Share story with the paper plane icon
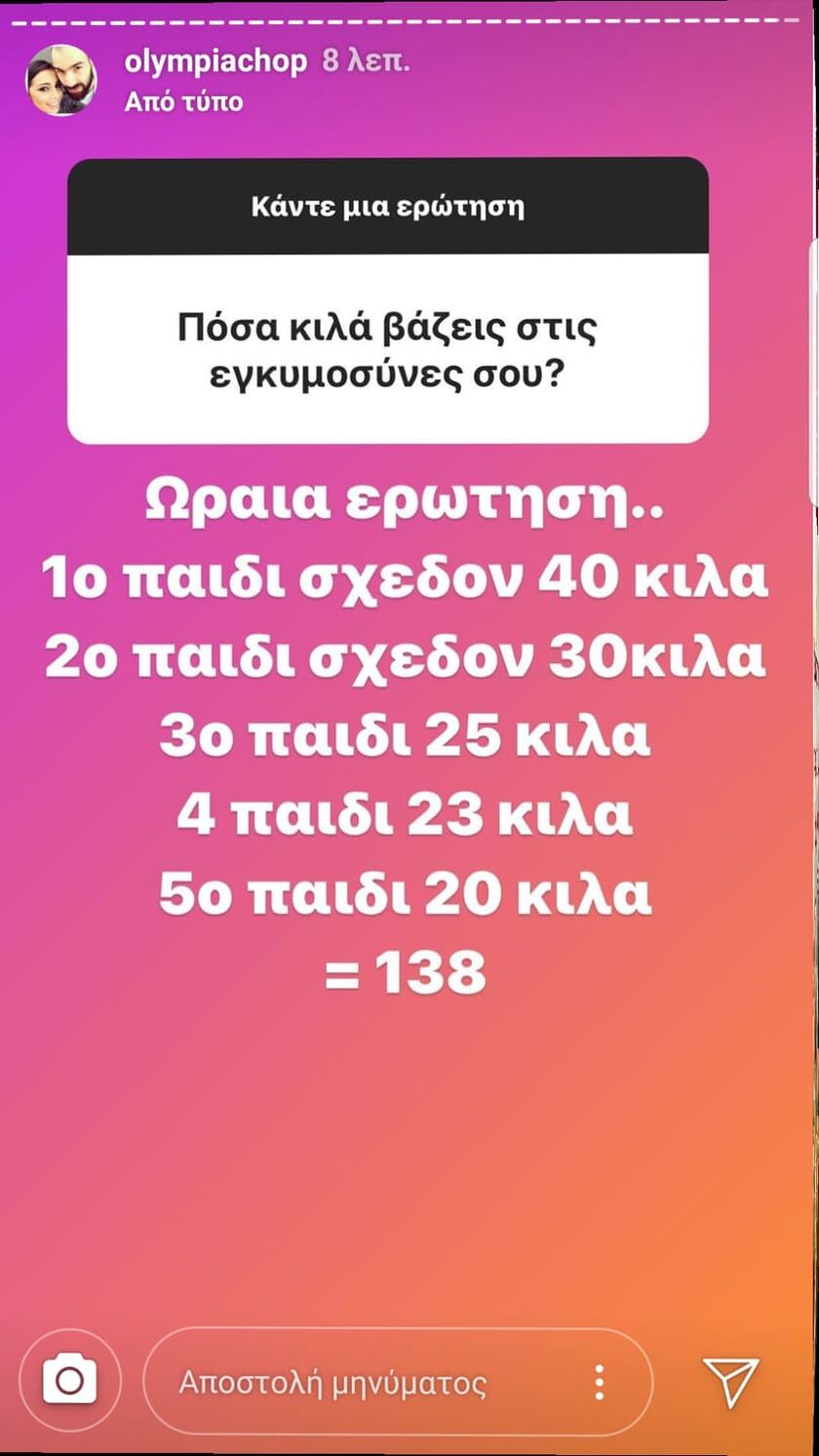Screen dimensions: 819x1456 tap(730, 1381)
